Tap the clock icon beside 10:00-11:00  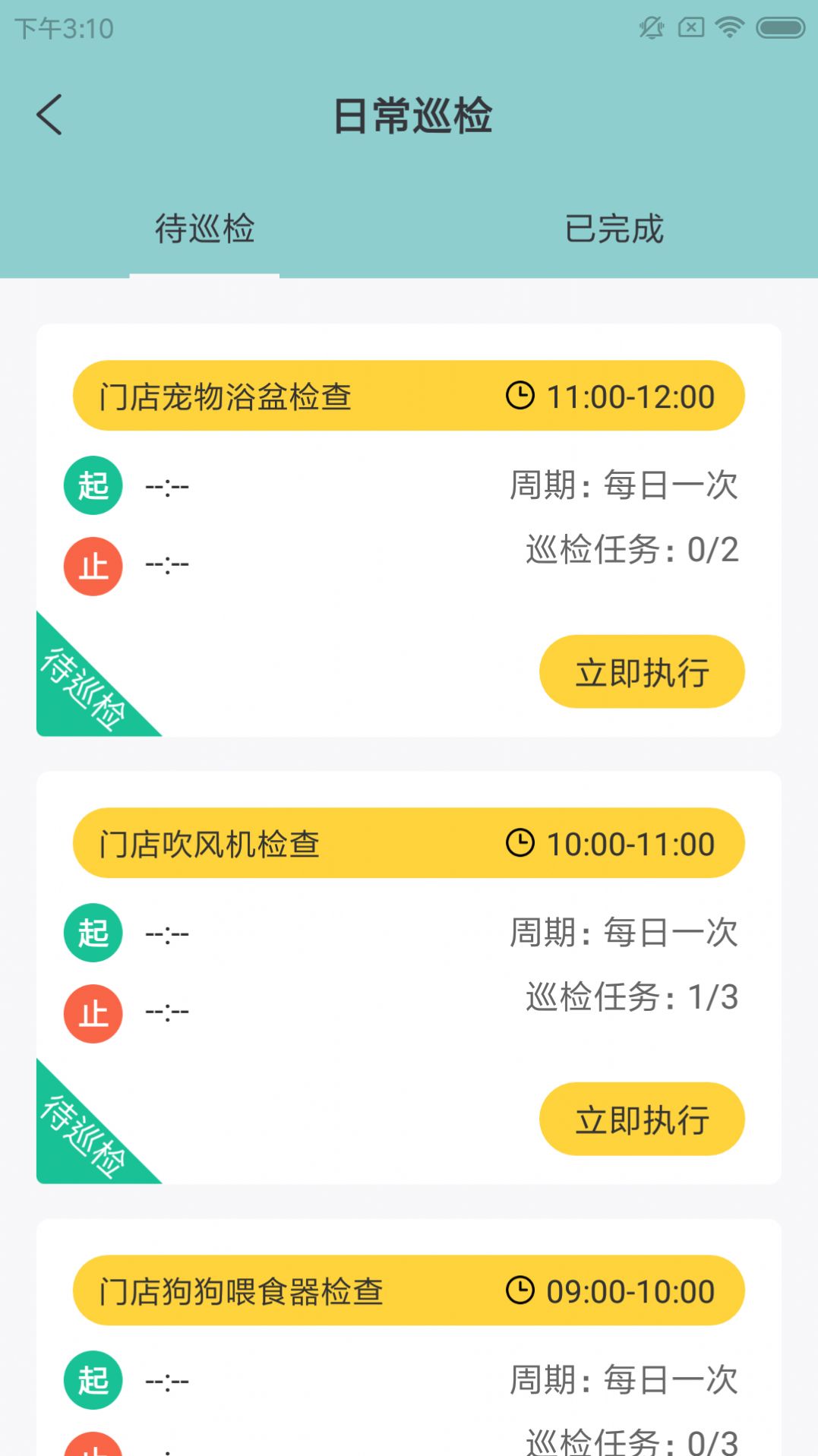click(x=521, y=842)
